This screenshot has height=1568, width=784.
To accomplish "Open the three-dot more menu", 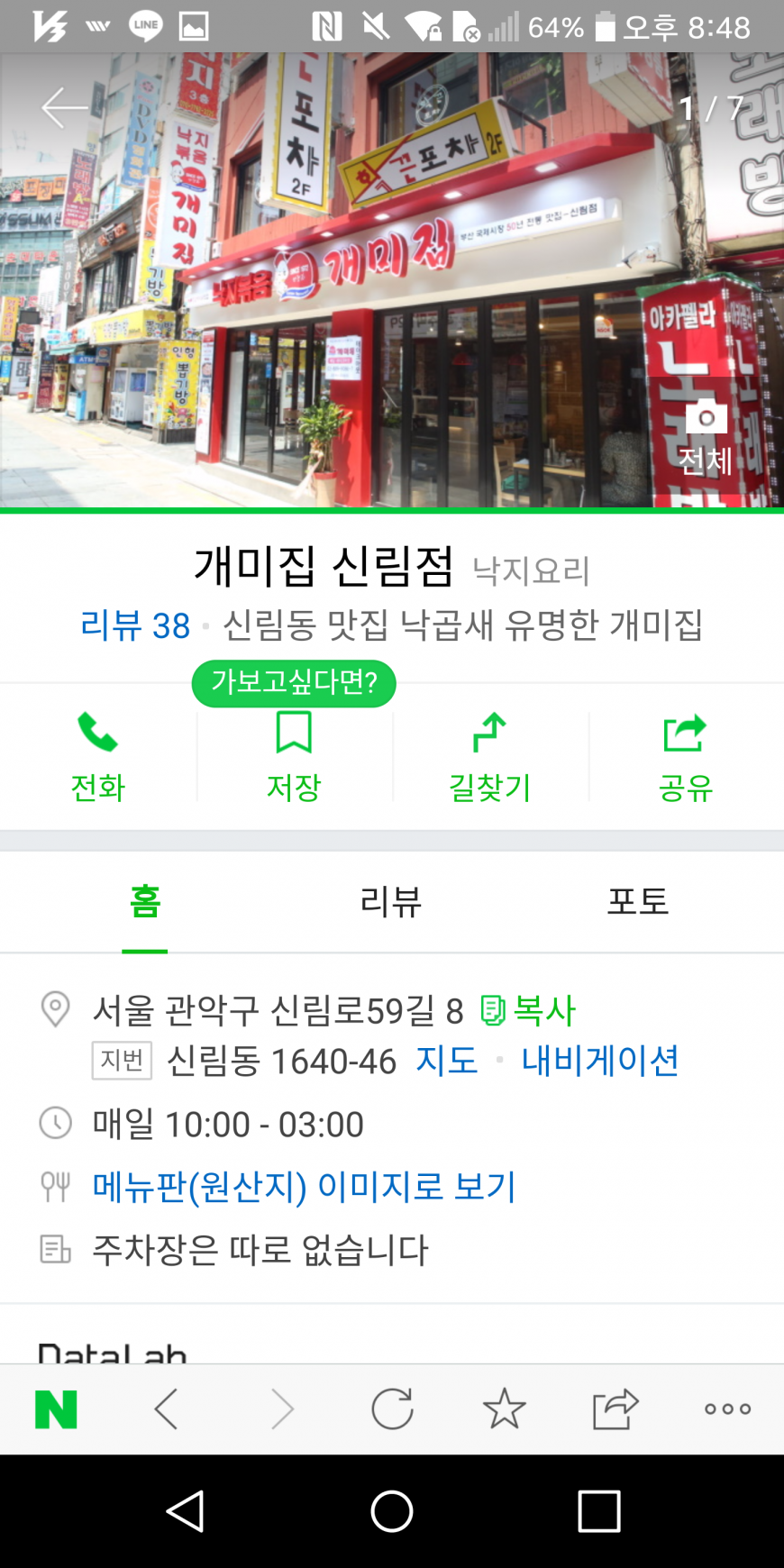I will [727, 1409].
